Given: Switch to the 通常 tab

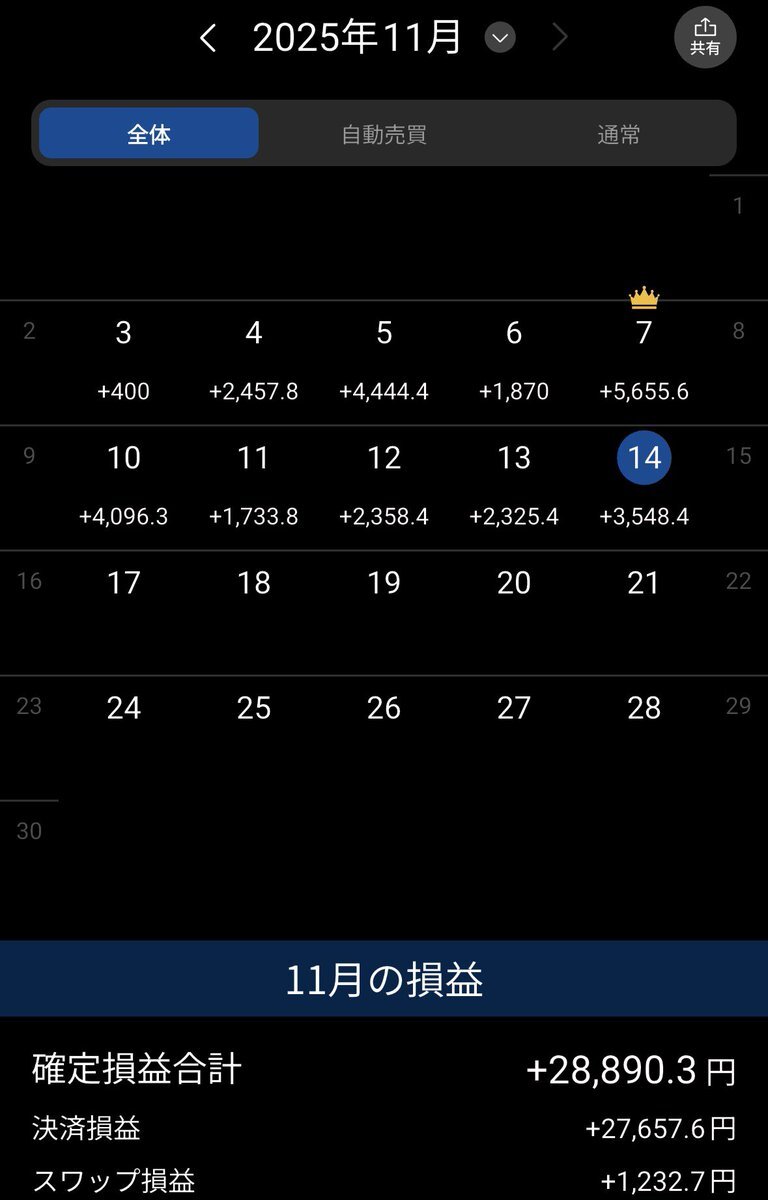Looking at the screenshot, I should click(x=619, y=134).
